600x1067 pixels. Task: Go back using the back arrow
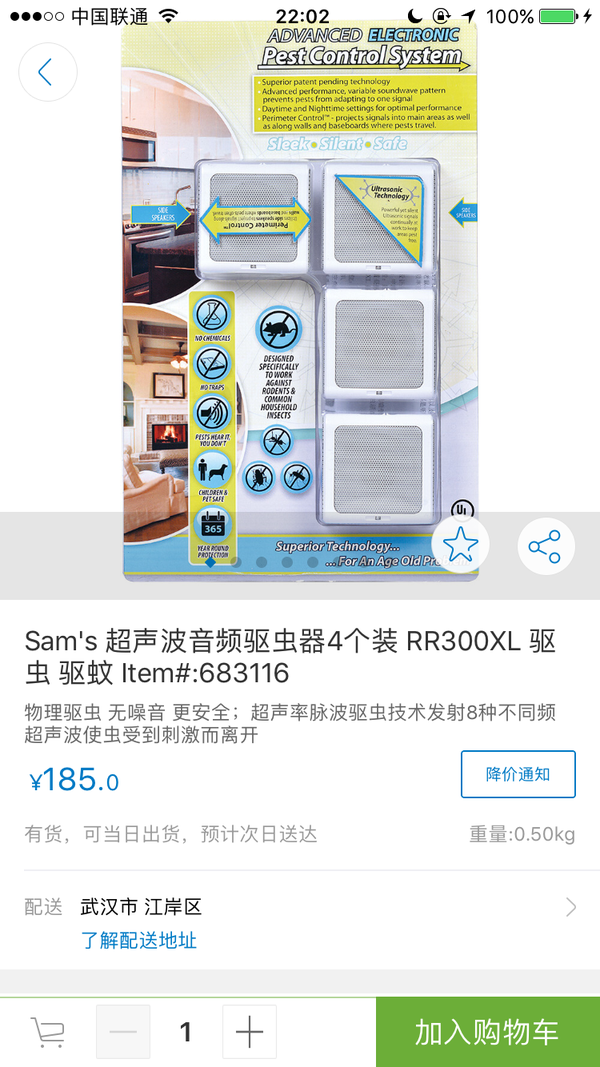point(47,72)
